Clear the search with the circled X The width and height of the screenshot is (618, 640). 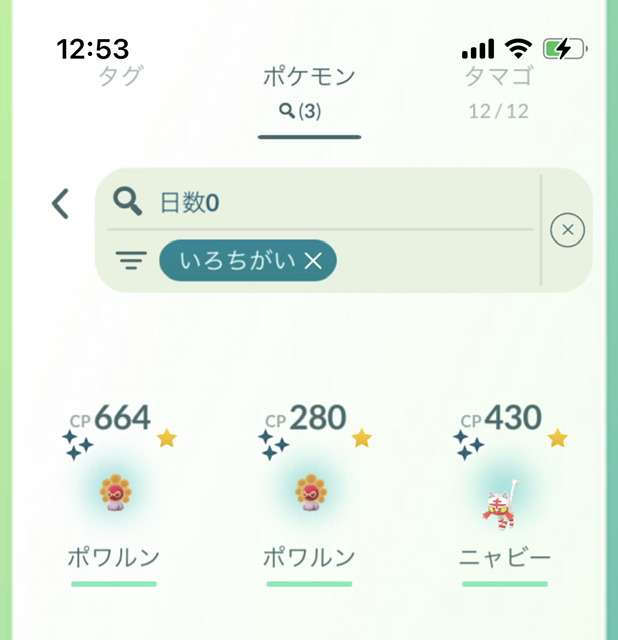point(567,231)
